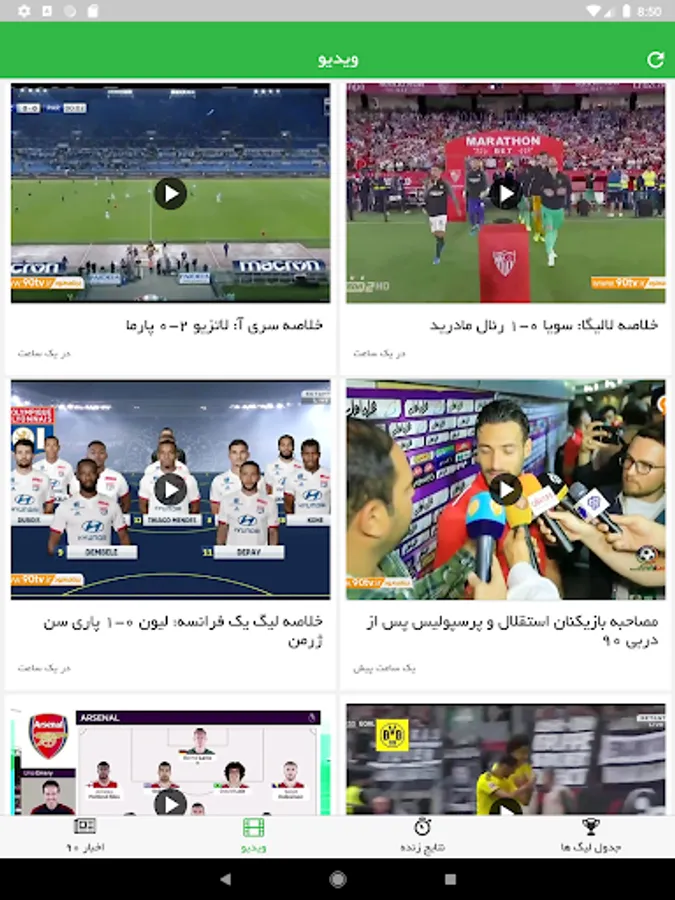Switch to the اخبار ۹۰ news tab

84,836
